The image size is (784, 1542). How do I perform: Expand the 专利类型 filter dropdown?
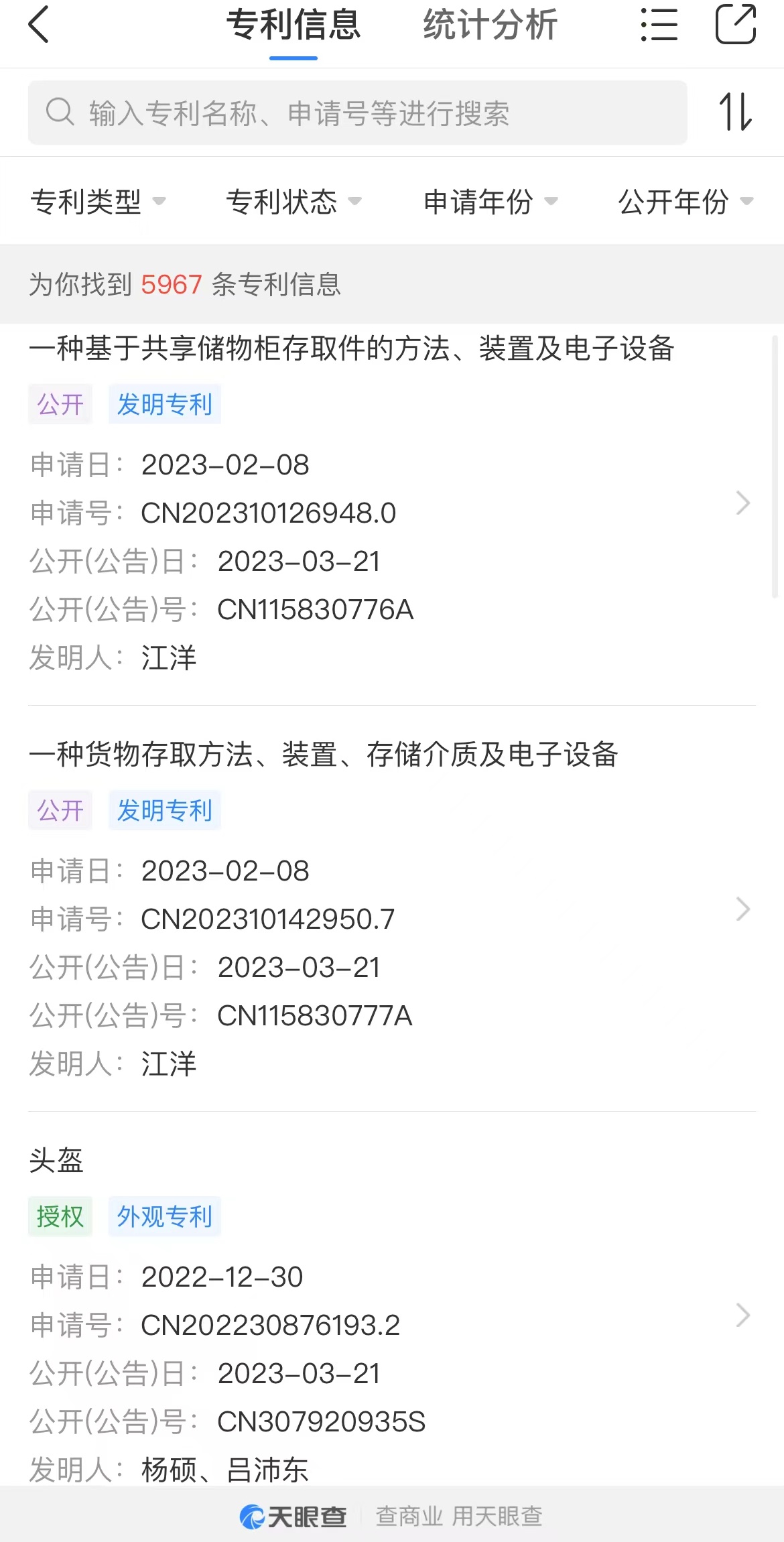(x=99, y=201)
